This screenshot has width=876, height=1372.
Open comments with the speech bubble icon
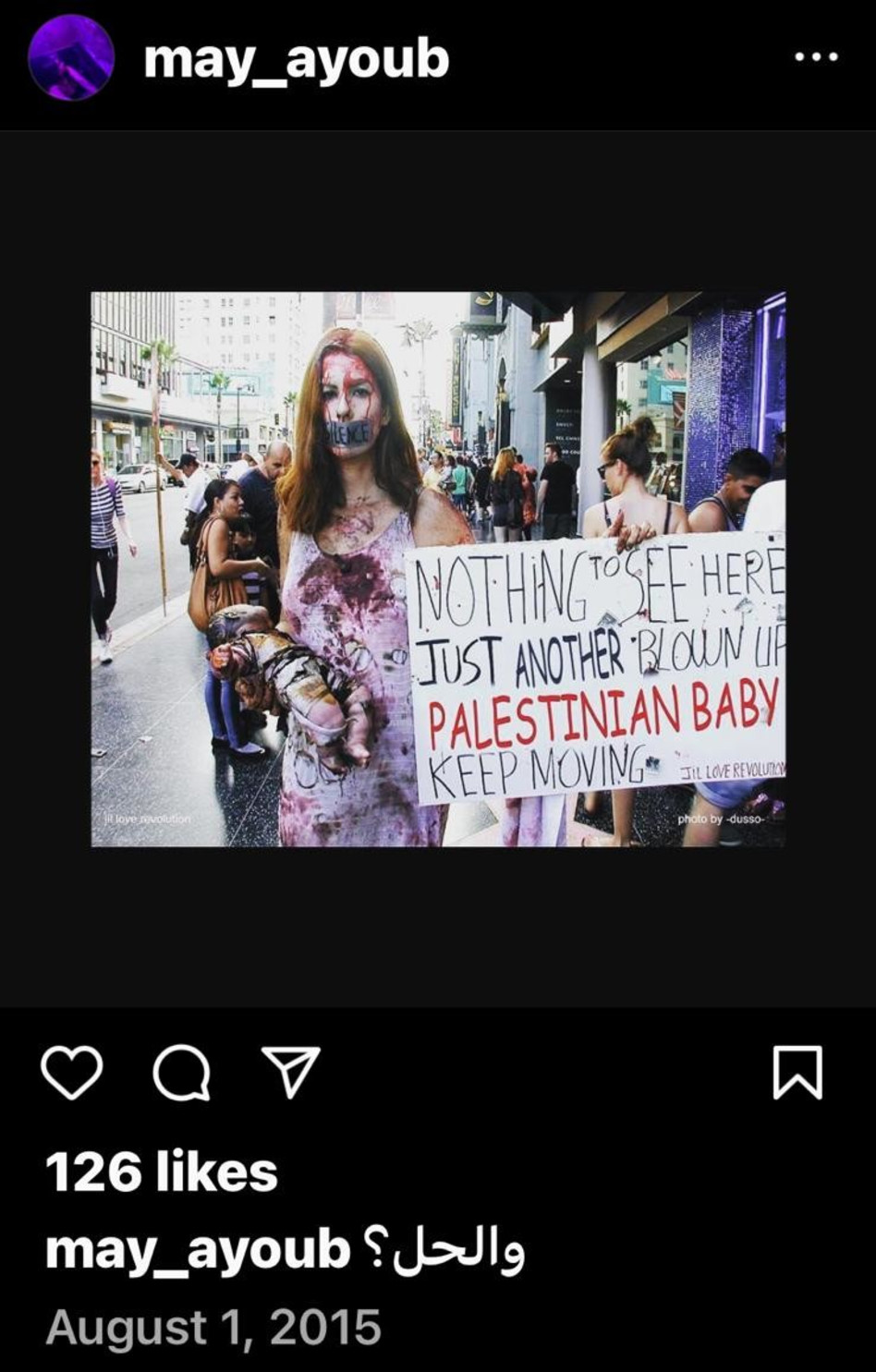(x=181, y=1074)
